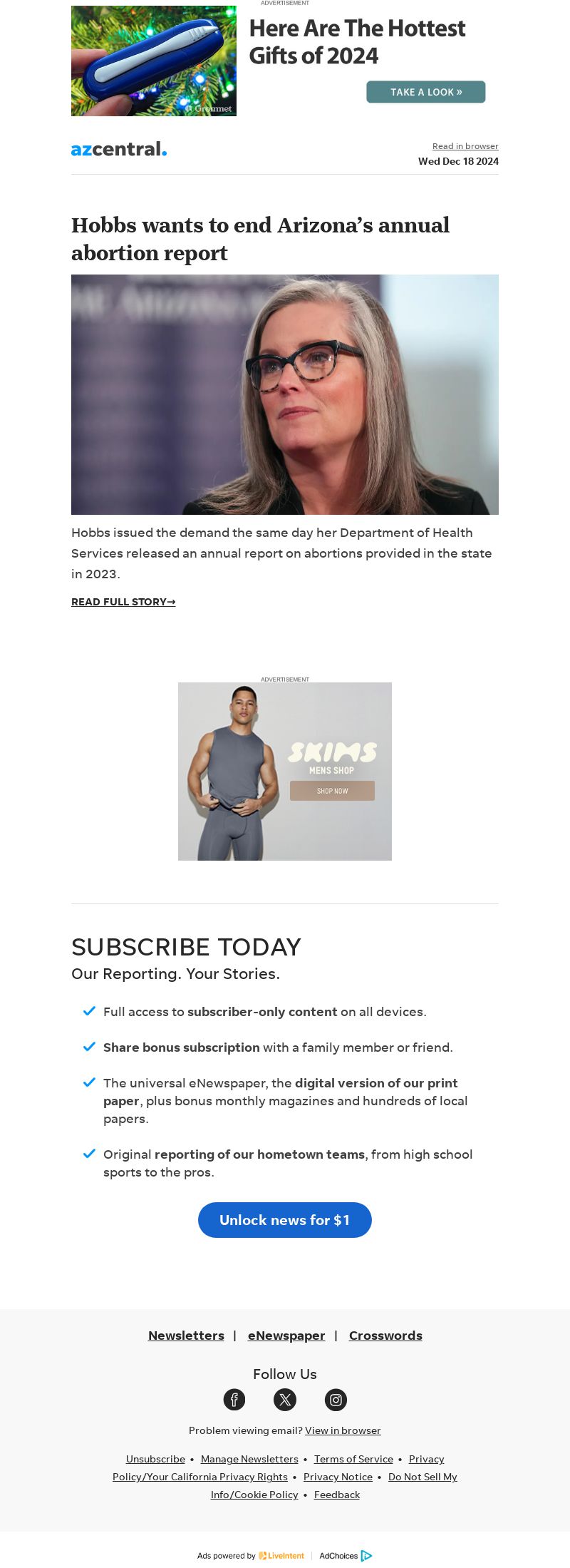This screenshot has height=1568, width=570.
Task: Open Manage Newsletters link
Action: click(x=249, y=1459)
